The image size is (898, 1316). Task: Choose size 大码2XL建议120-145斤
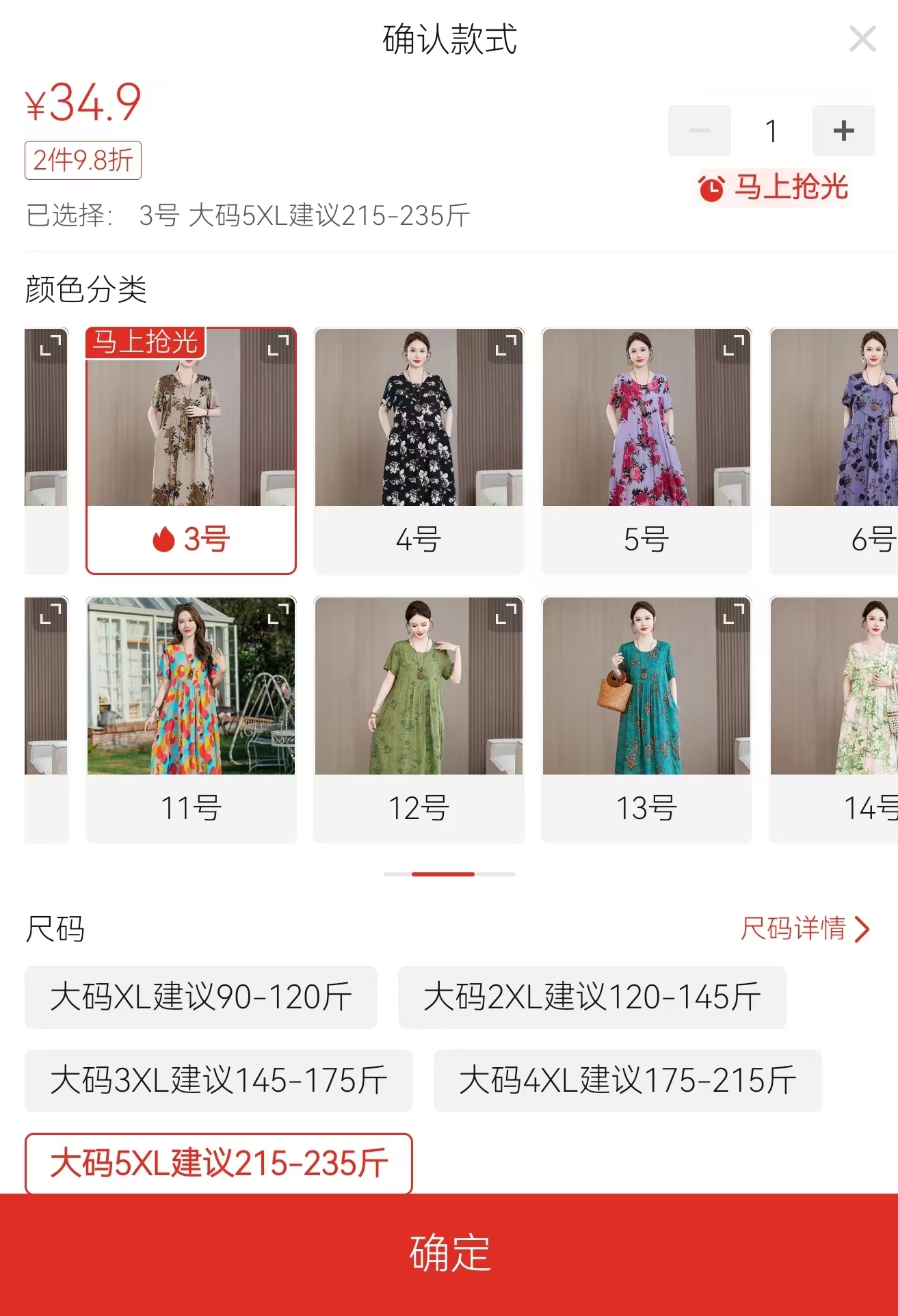click(592, 997)
